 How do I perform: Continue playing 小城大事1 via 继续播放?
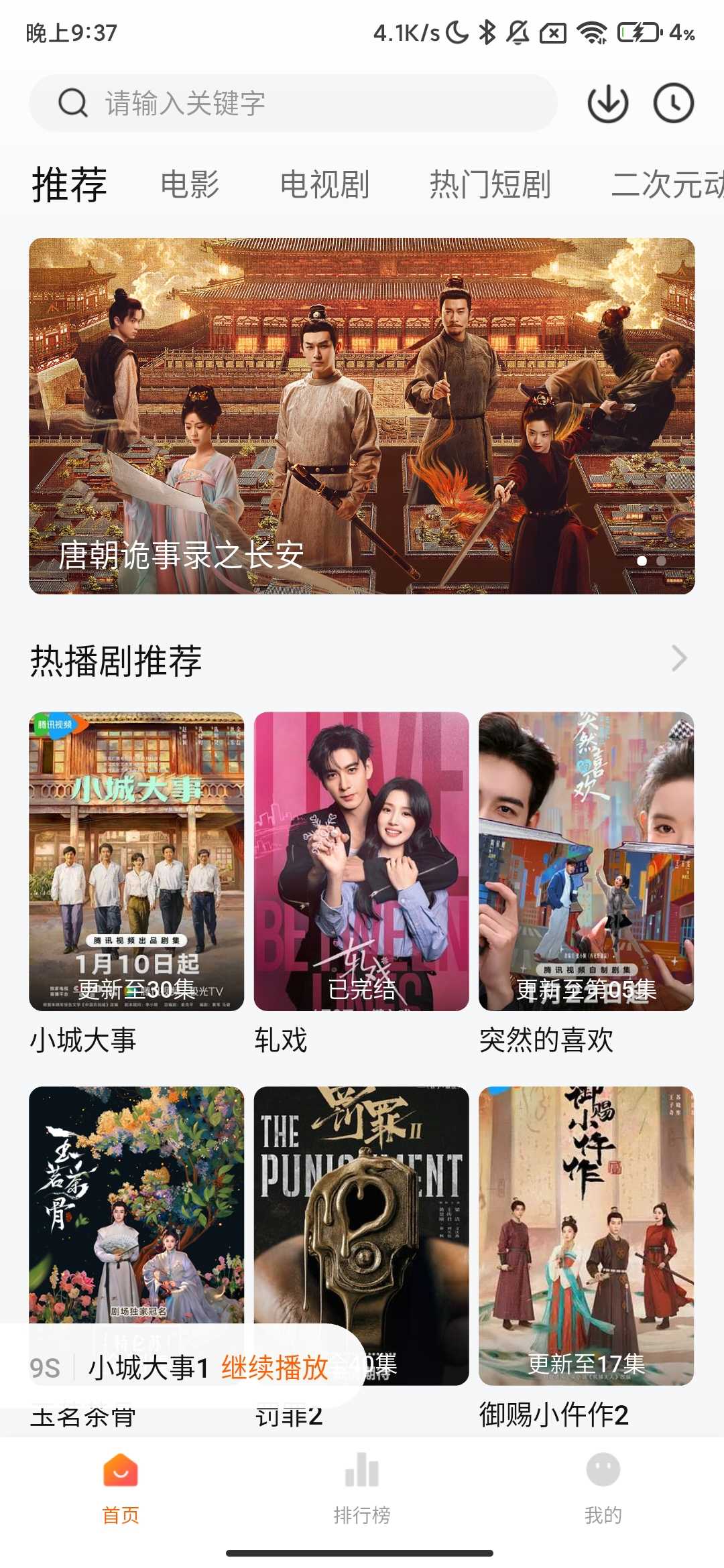pos(275,1368)
